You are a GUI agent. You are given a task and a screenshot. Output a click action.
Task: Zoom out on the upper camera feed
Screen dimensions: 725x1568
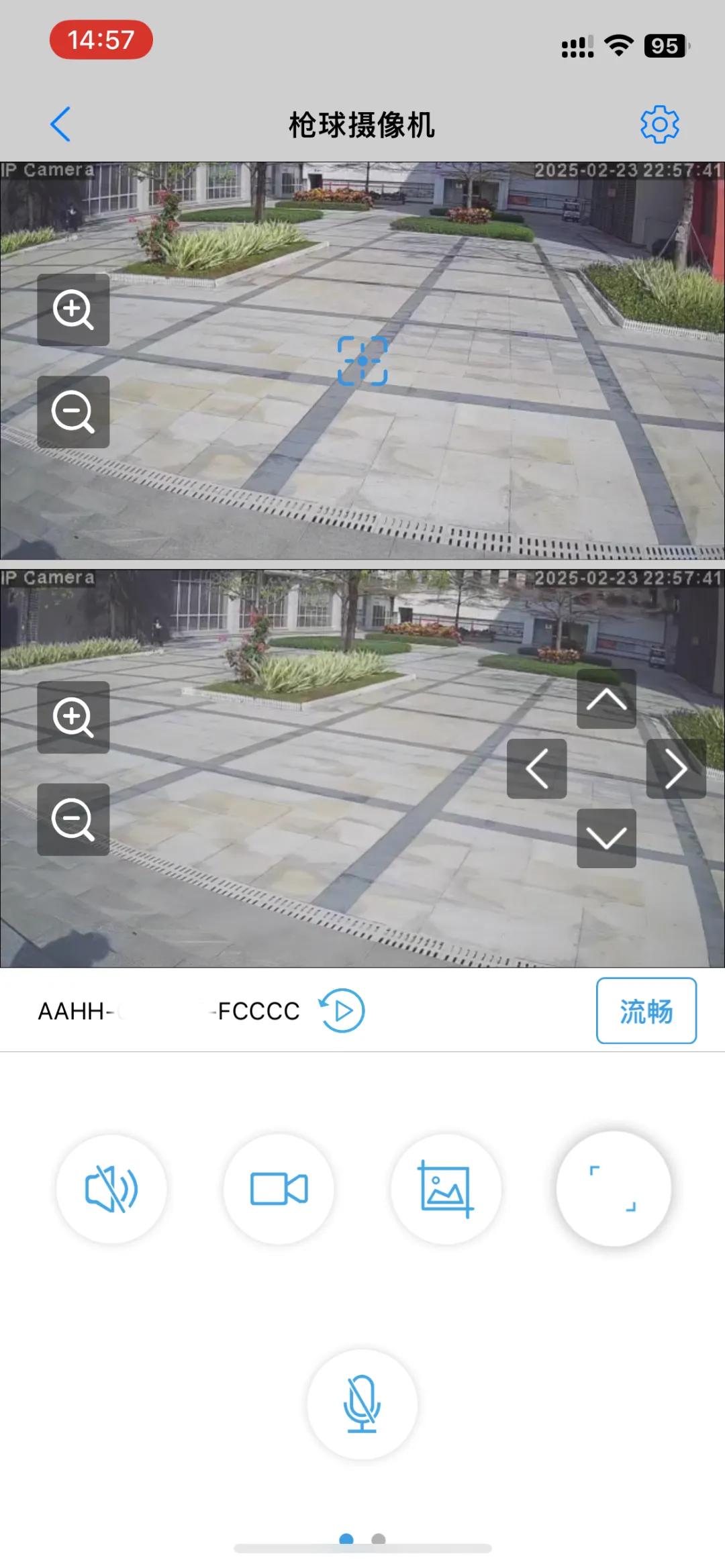tap(73, 412)
